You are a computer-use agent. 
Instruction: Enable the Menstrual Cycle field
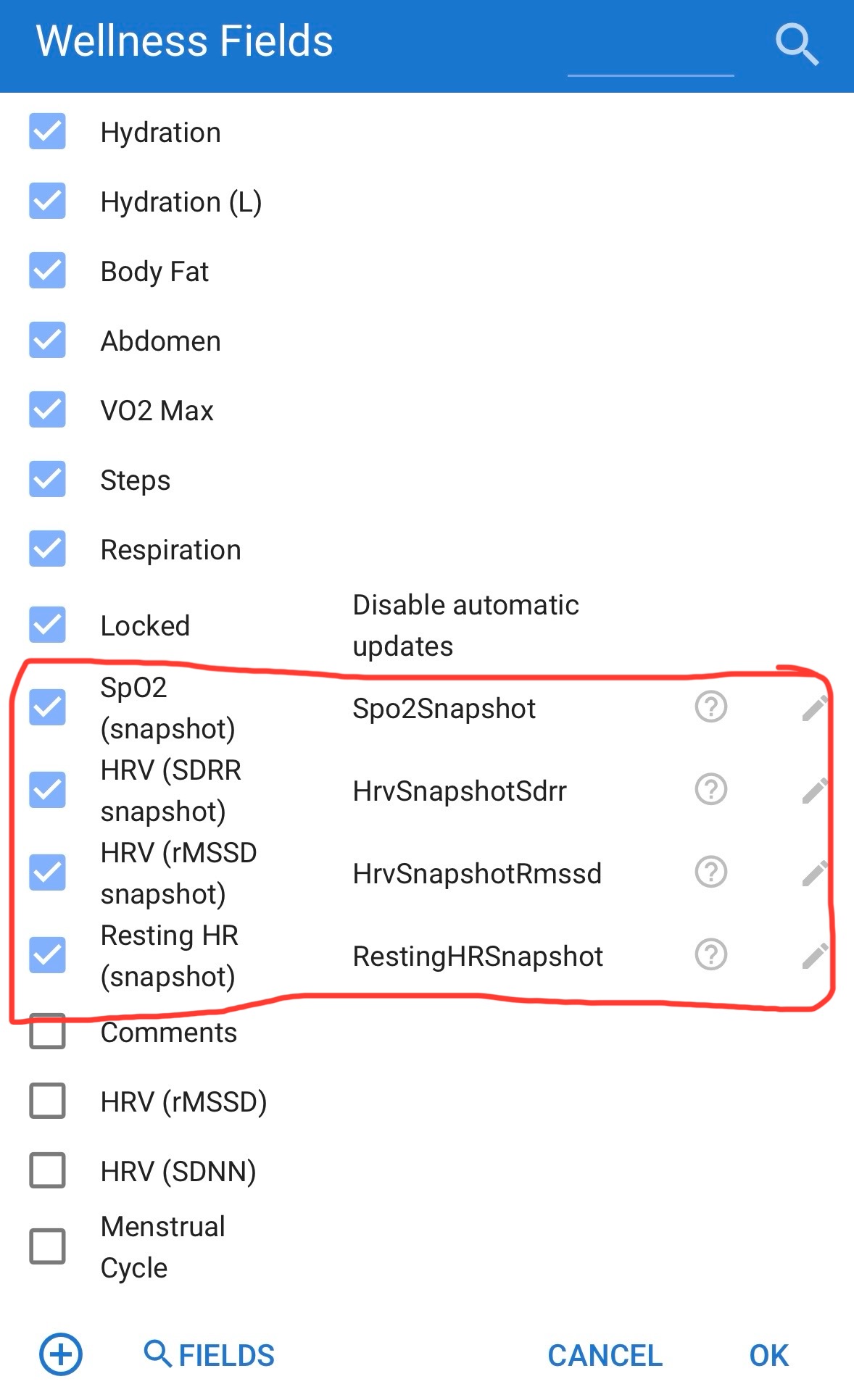pos(48,1246)
